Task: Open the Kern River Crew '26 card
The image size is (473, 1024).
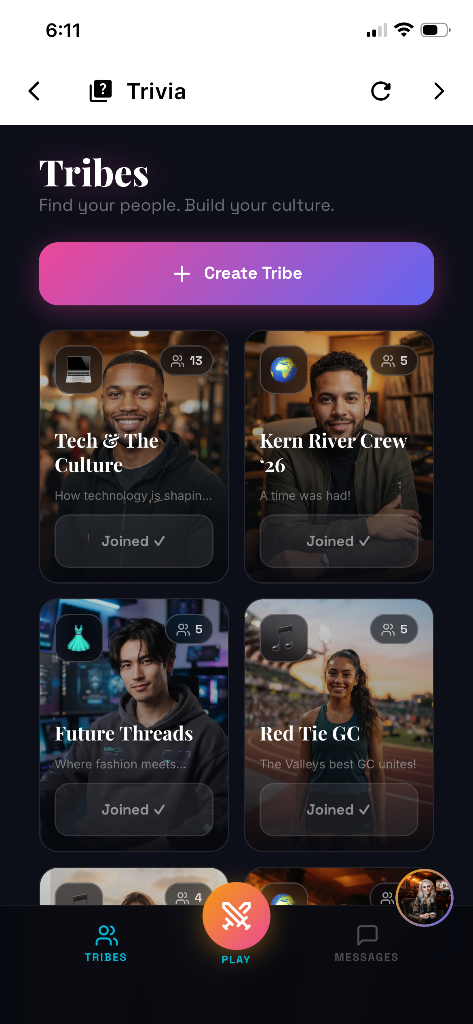Action: pyautogui.click(x=339, y=455)
